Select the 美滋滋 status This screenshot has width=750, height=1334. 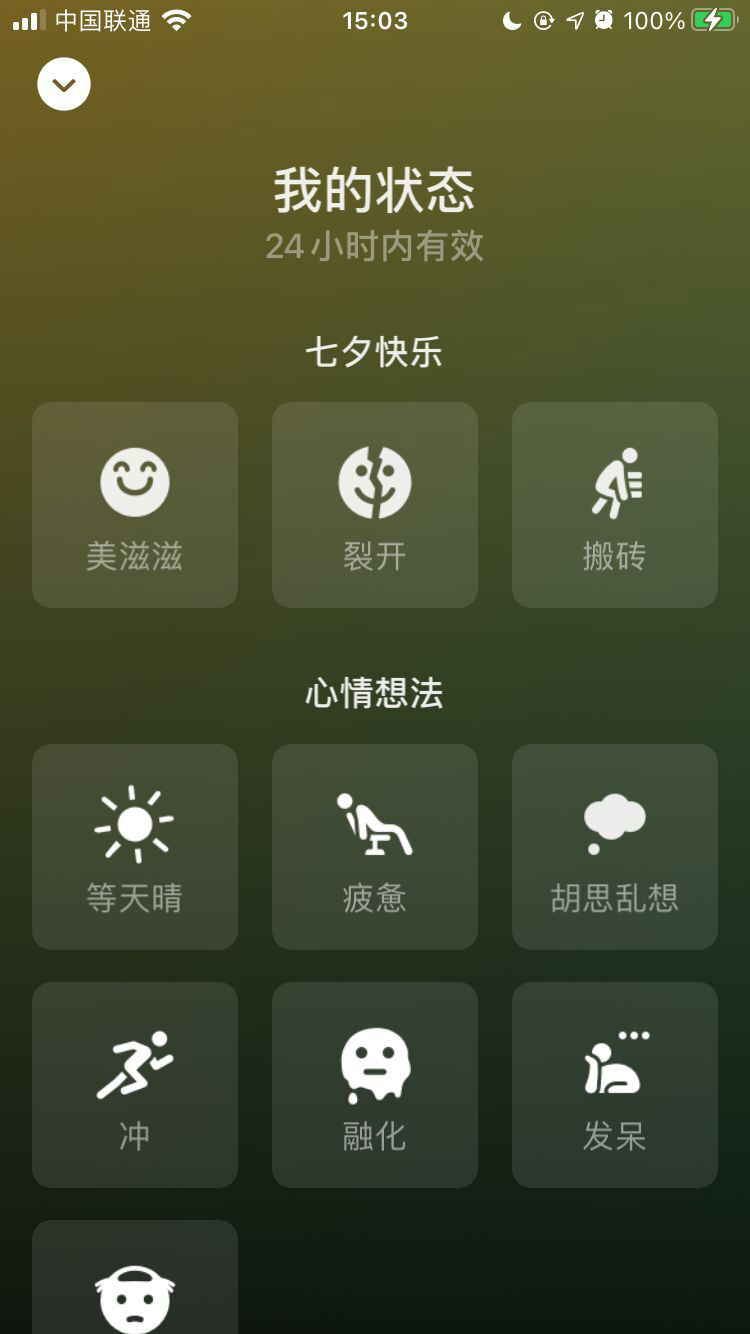(x=135, y=505)
